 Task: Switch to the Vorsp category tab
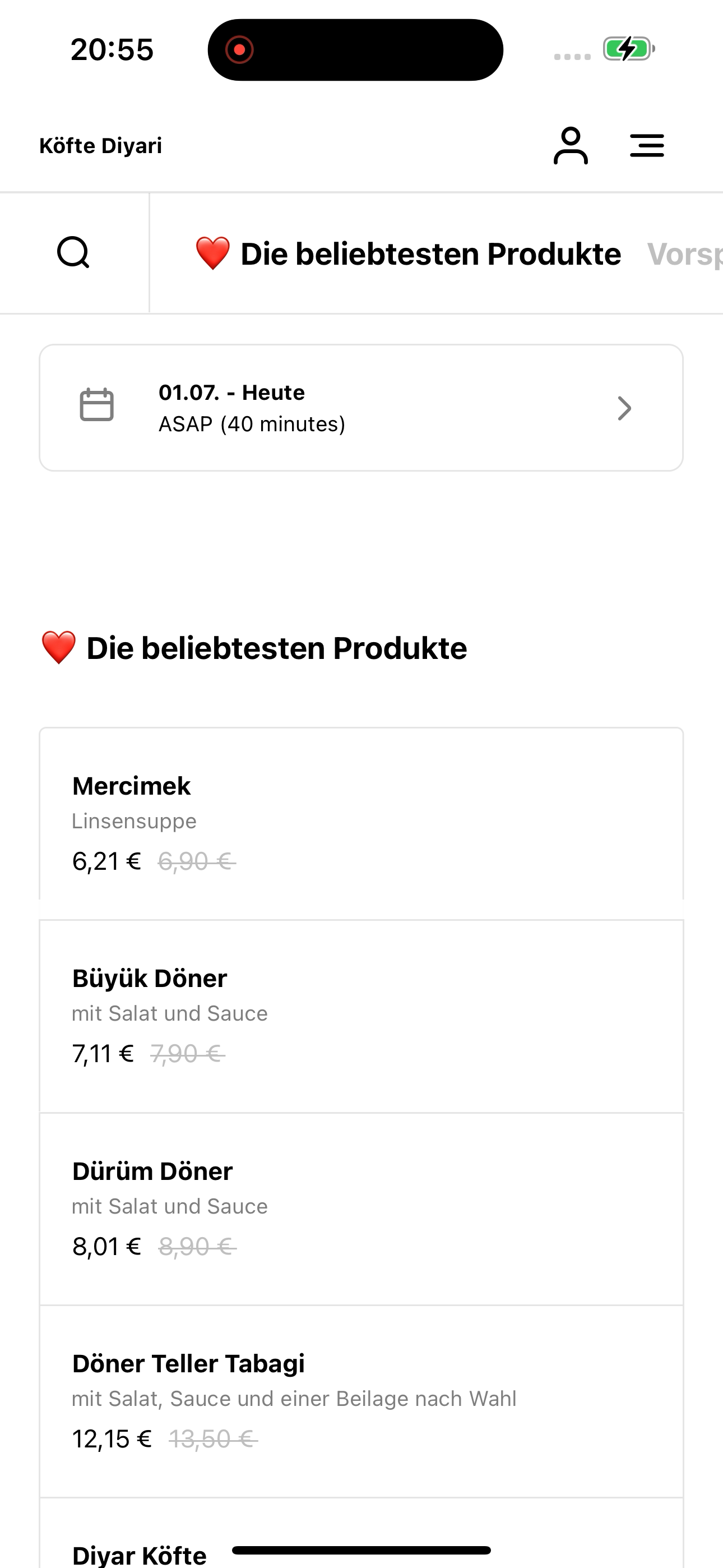click(x=685, y=254)
